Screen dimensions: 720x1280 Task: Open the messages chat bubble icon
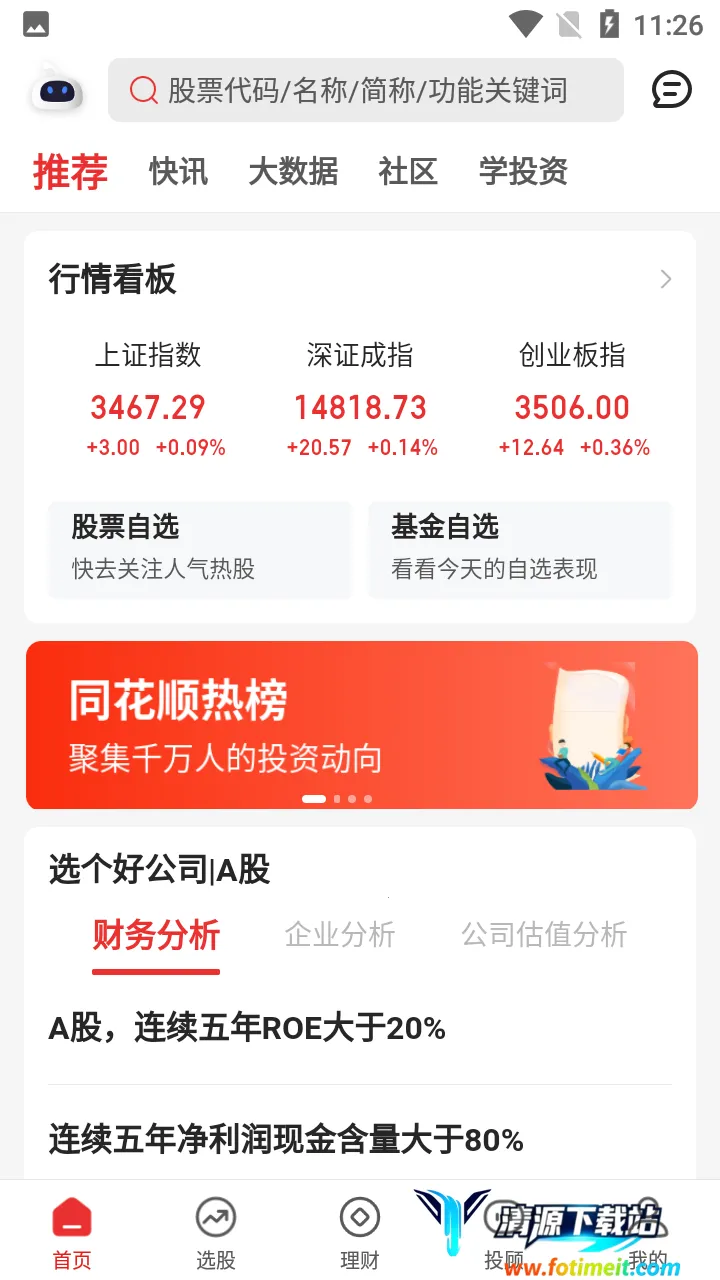(671, 90)
